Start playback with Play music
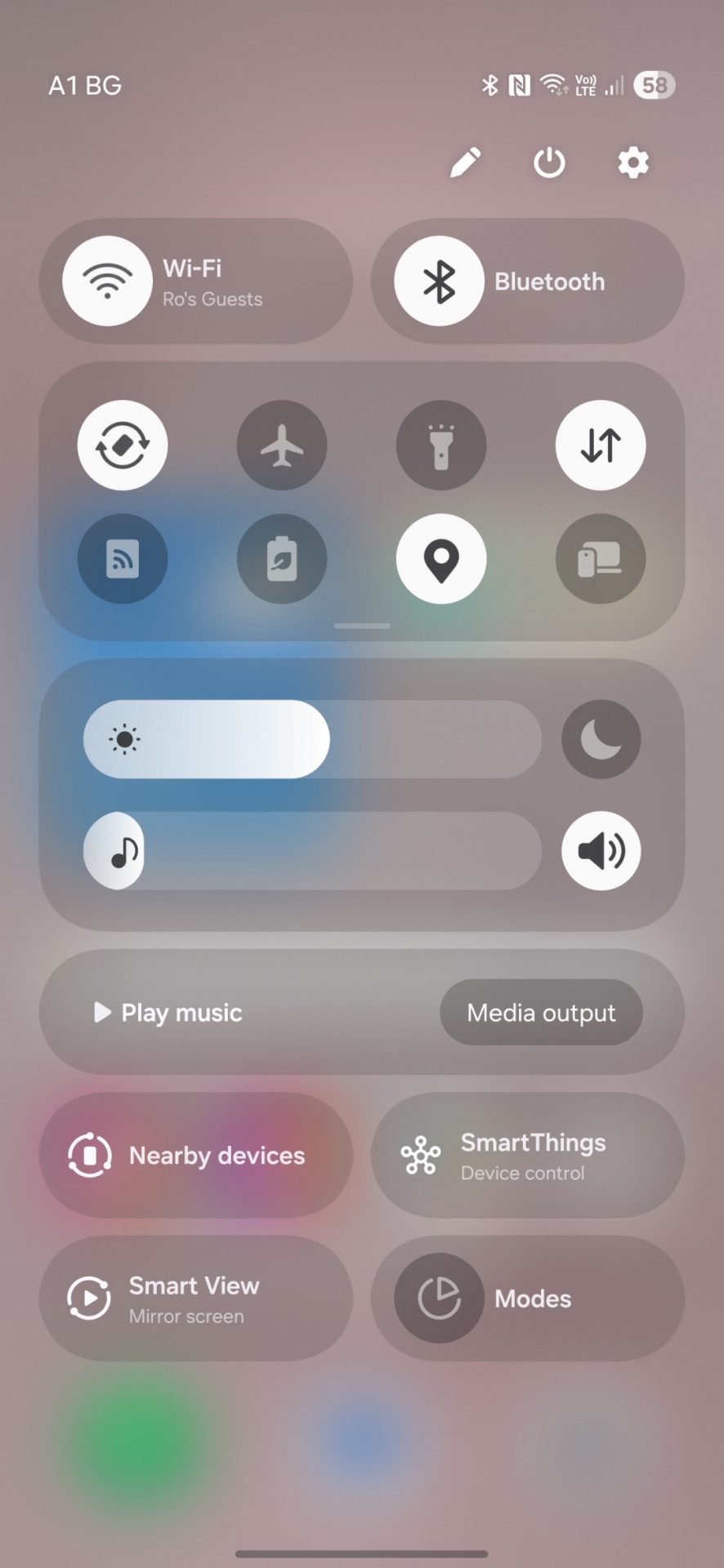 pos(169,1013)
